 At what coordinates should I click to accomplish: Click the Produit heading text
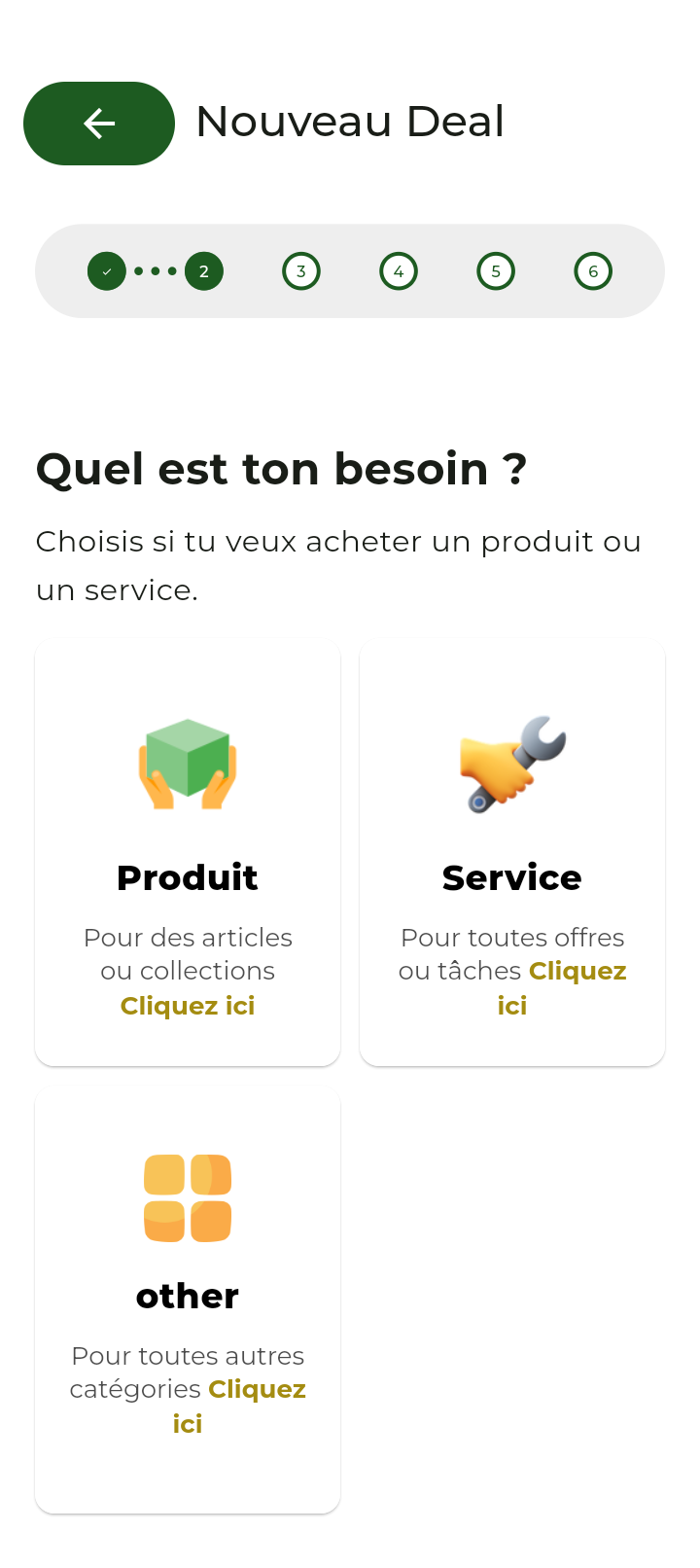187,877
